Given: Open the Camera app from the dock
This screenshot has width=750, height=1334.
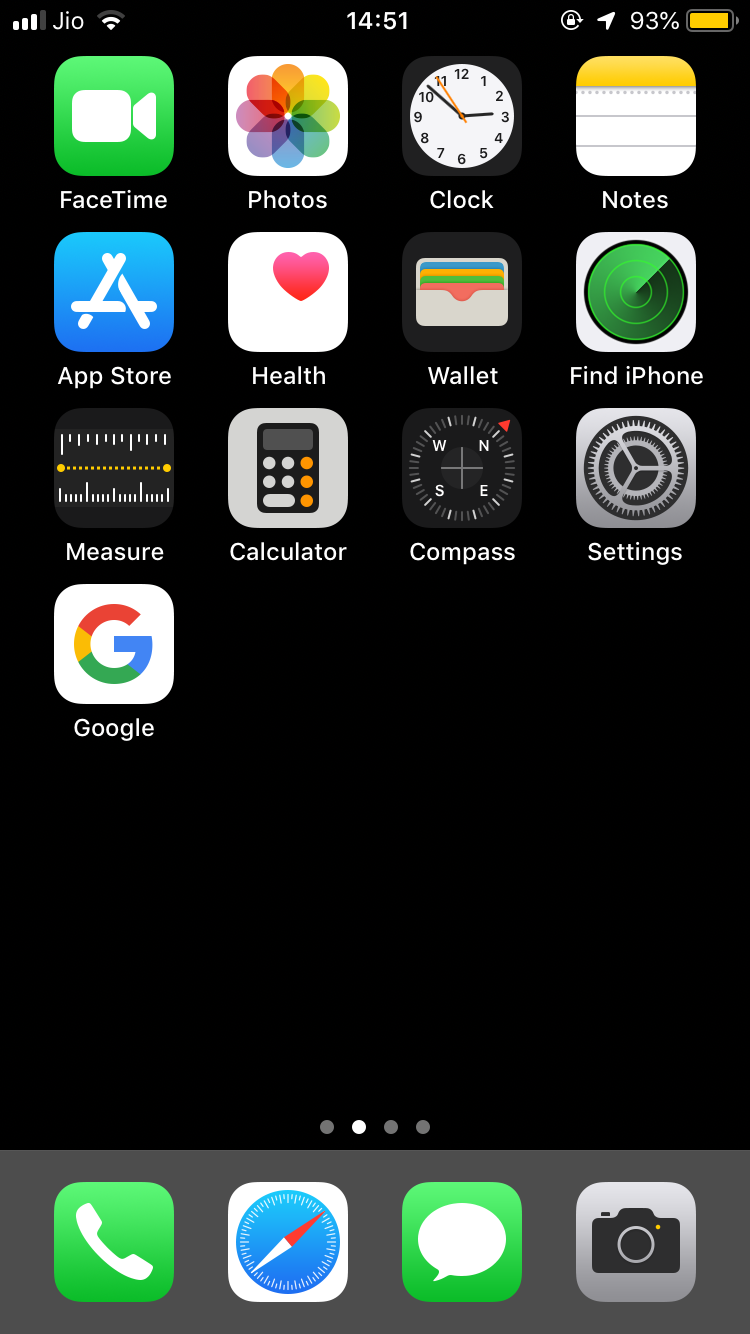Looking at the screenshot, I should point(635,1242).
